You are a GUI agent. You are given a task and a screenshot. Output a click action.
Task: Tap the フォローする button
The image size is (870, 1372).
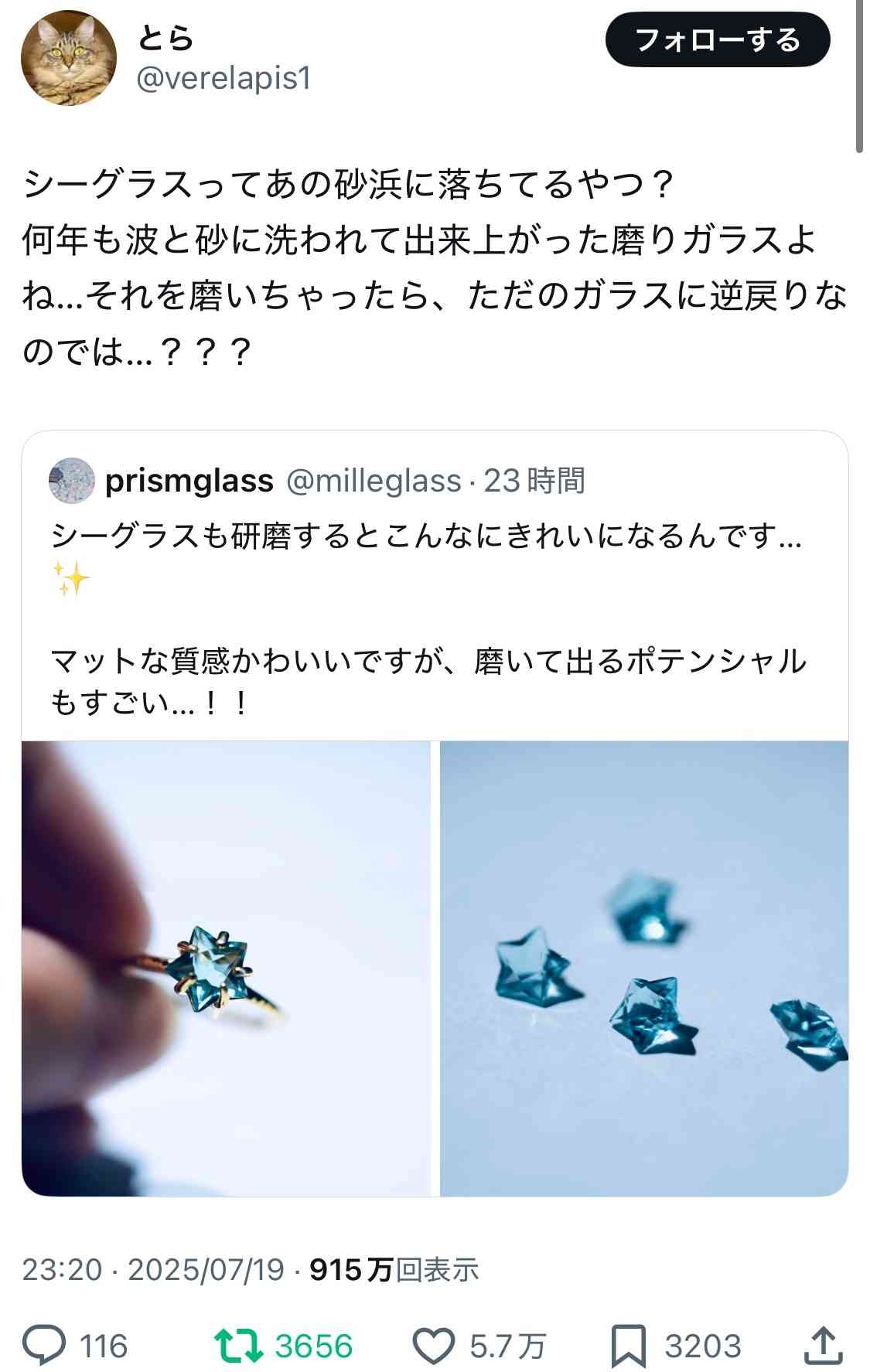pos(717,40)
